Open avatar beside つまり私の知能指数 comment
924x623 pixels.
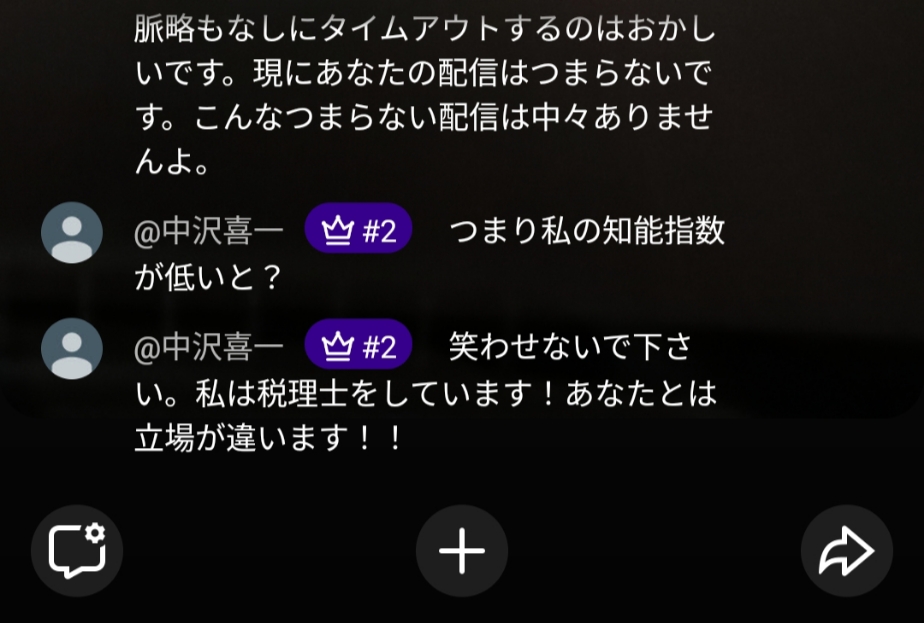point(72,233)
